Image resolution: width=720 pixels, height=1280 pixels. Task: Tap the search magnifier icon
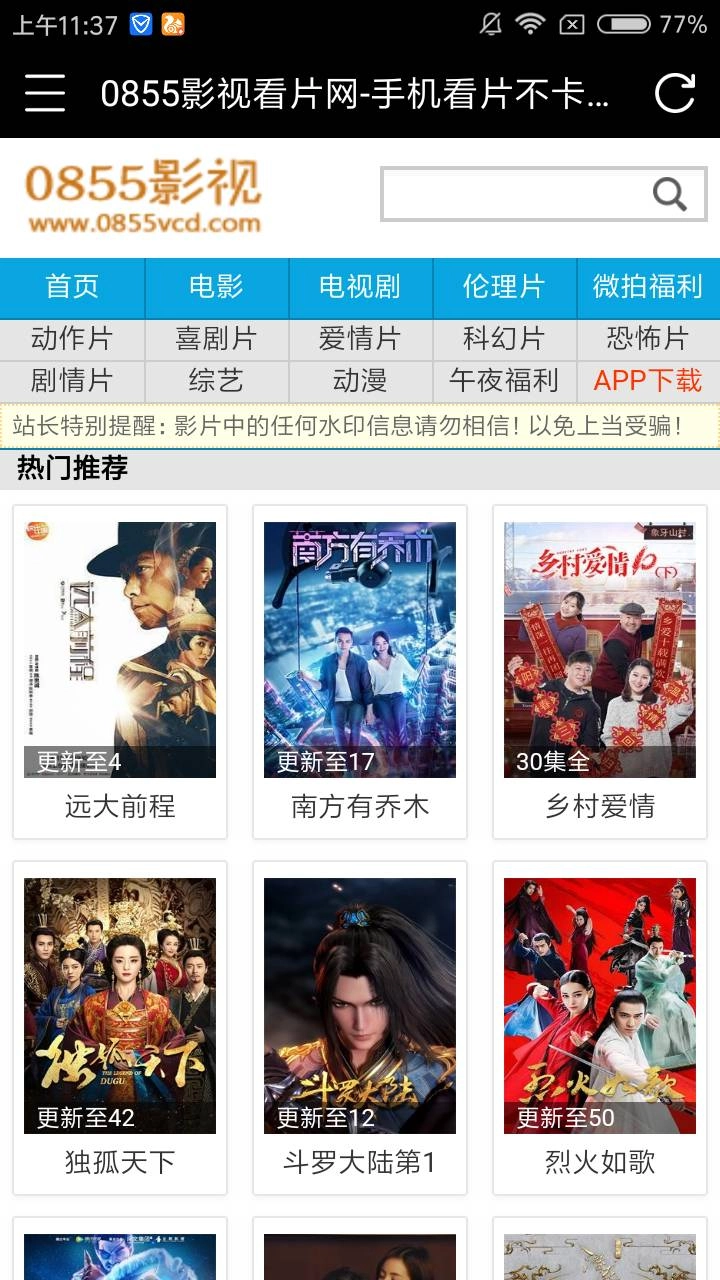[x=668, y=195]
